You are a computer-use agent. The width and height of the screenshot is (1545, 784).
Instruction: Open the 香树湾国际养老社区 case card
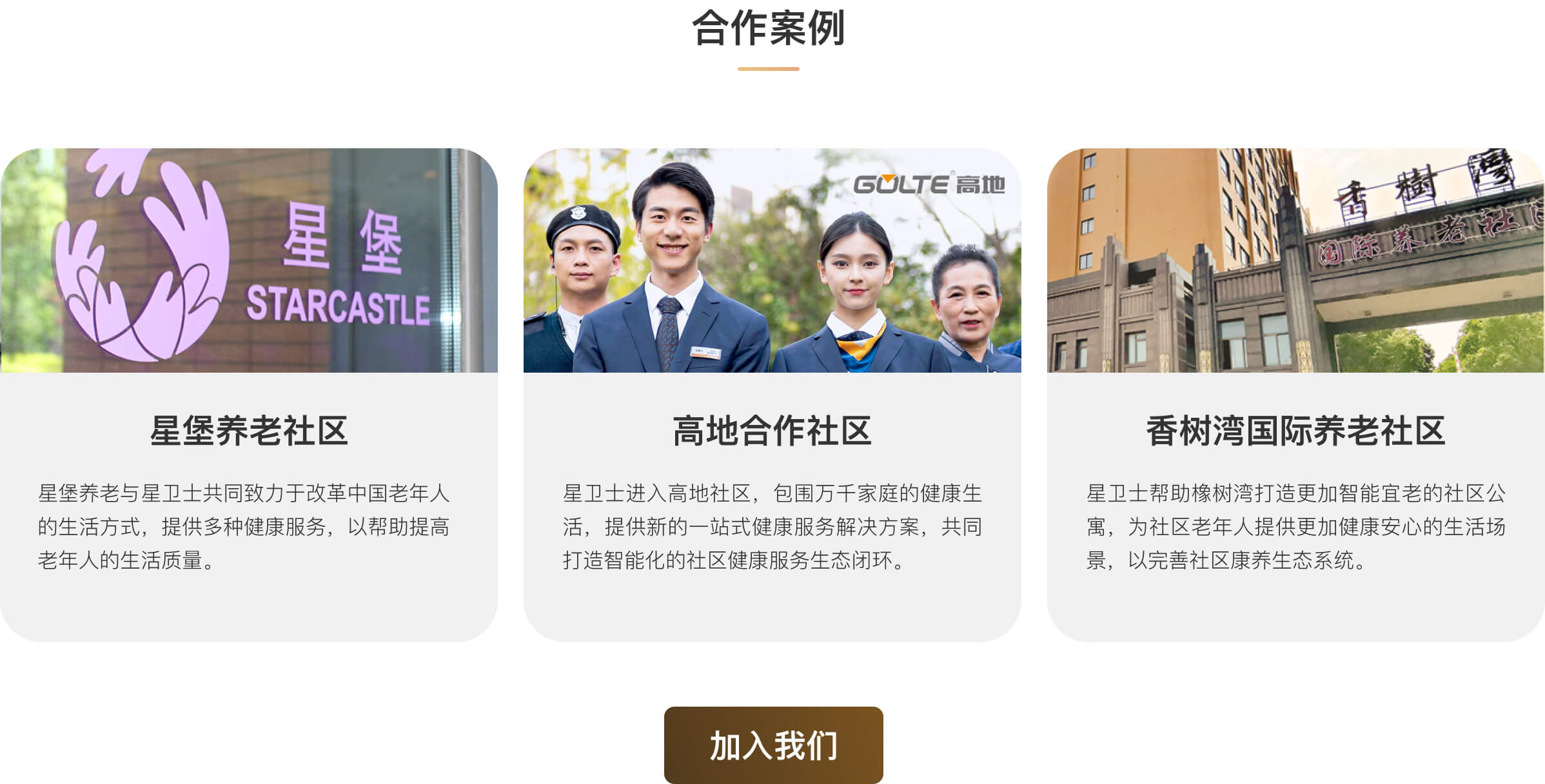tap(1296, 395)
